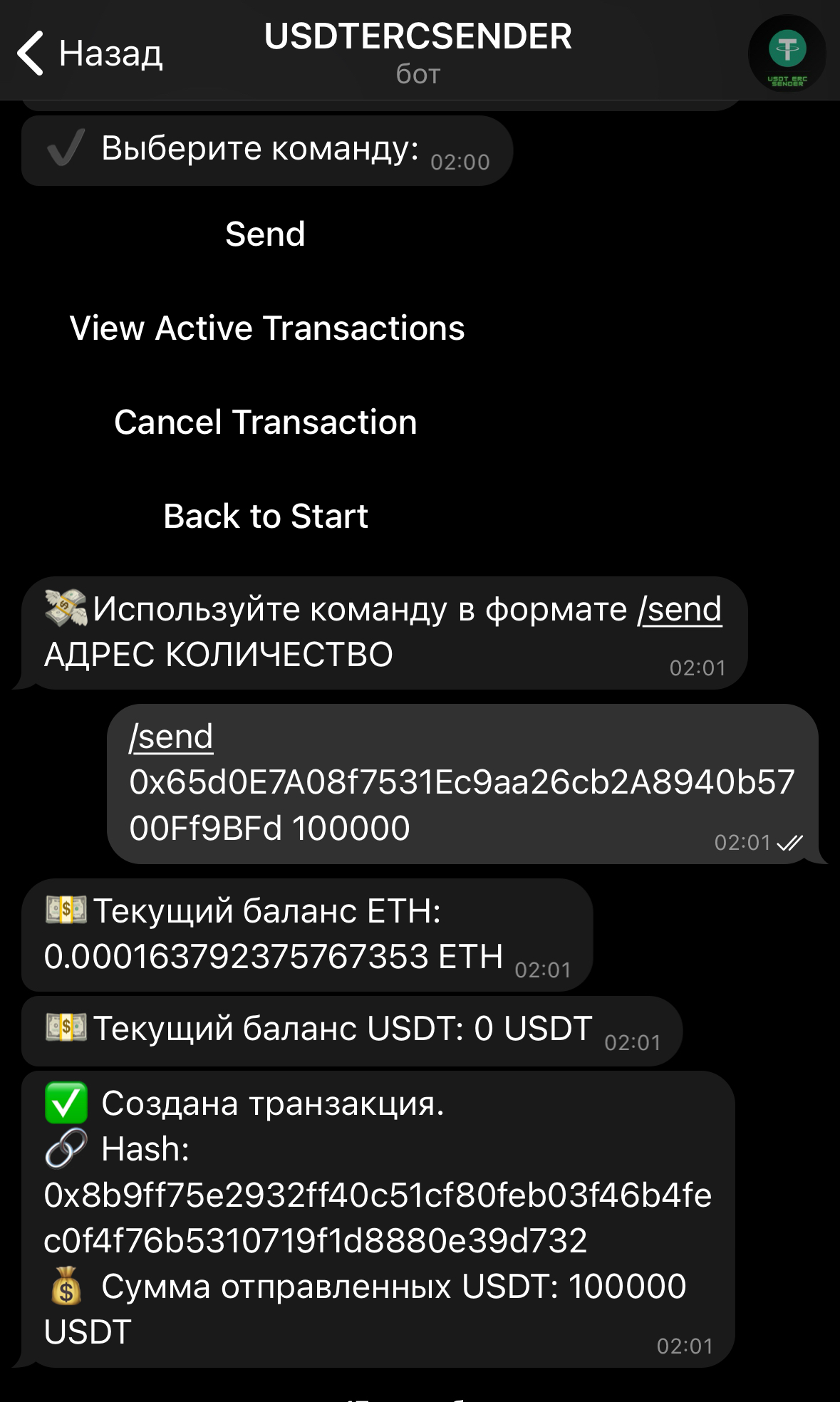
Task: Tap the Send inline button
Action: [x=265, y=234]
